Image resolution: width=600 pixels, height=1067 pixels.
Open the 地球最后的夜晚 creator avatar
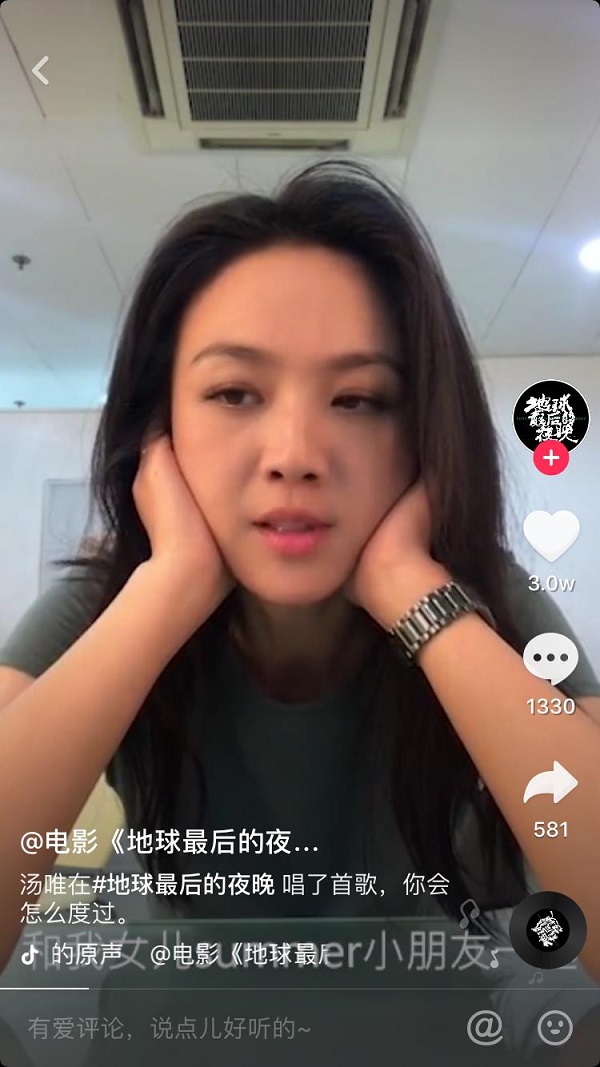coord(551,416)
